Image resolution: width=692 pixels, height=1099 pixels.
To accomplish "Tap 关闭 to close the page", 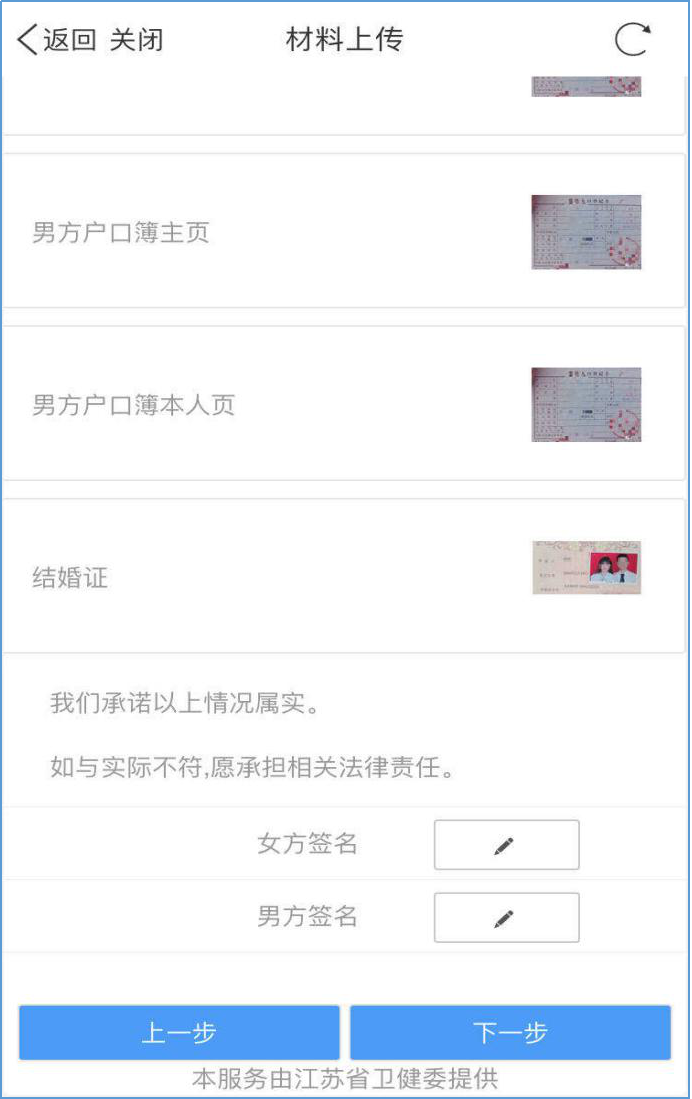I will click(x=136, y=40).
